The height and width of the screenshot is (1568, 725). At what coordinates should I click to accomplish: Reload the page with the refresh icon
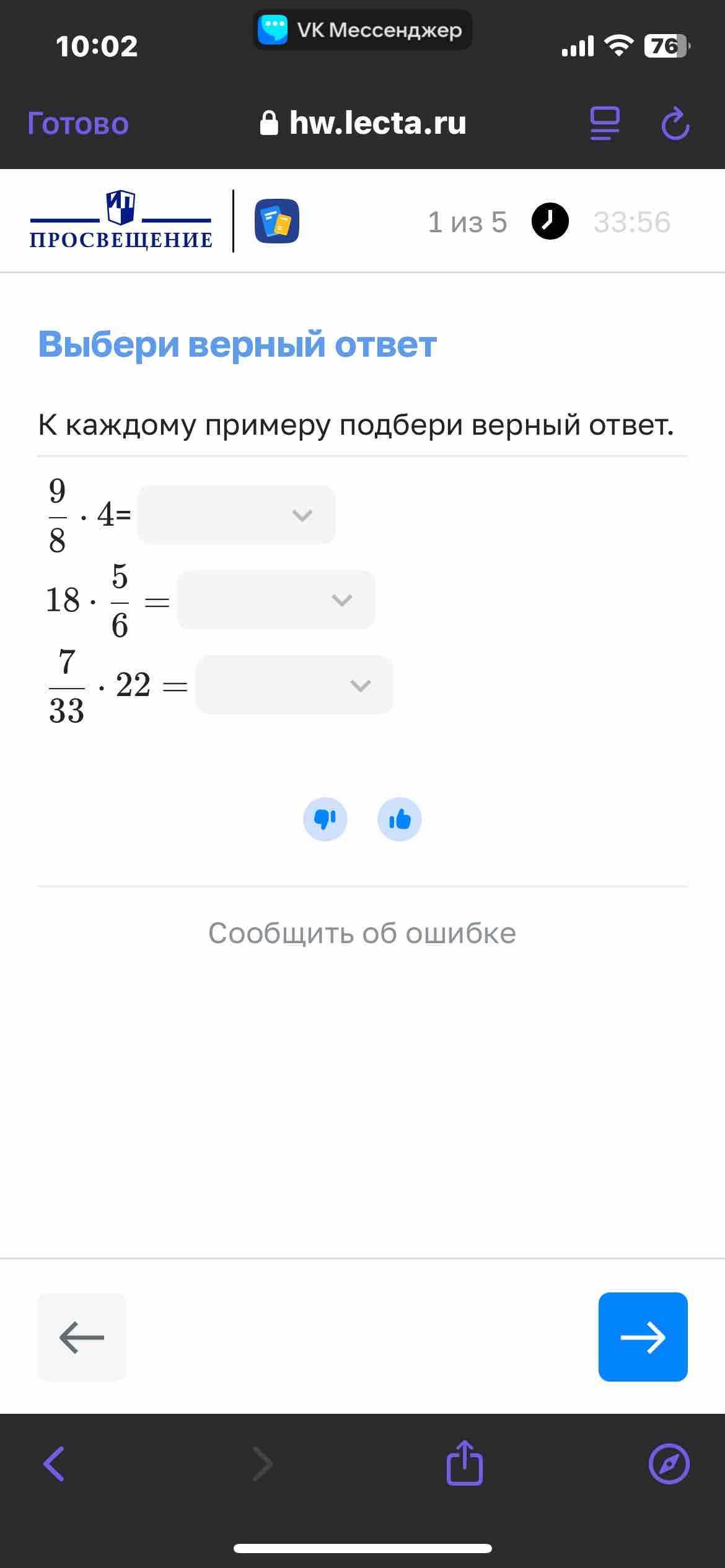coord(675,123)
